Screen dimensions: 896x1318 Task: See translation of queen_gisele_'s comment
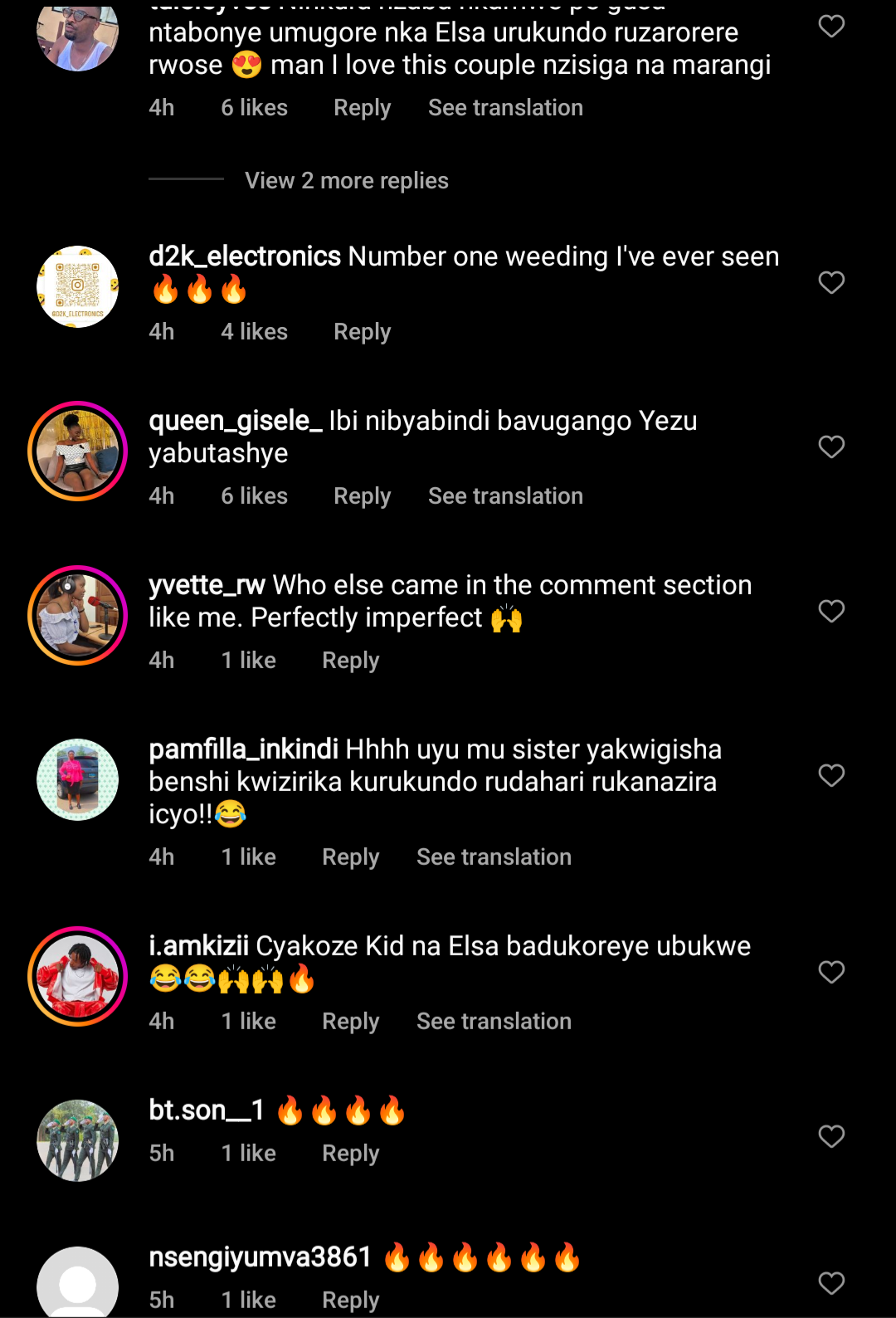click(505, 496)
